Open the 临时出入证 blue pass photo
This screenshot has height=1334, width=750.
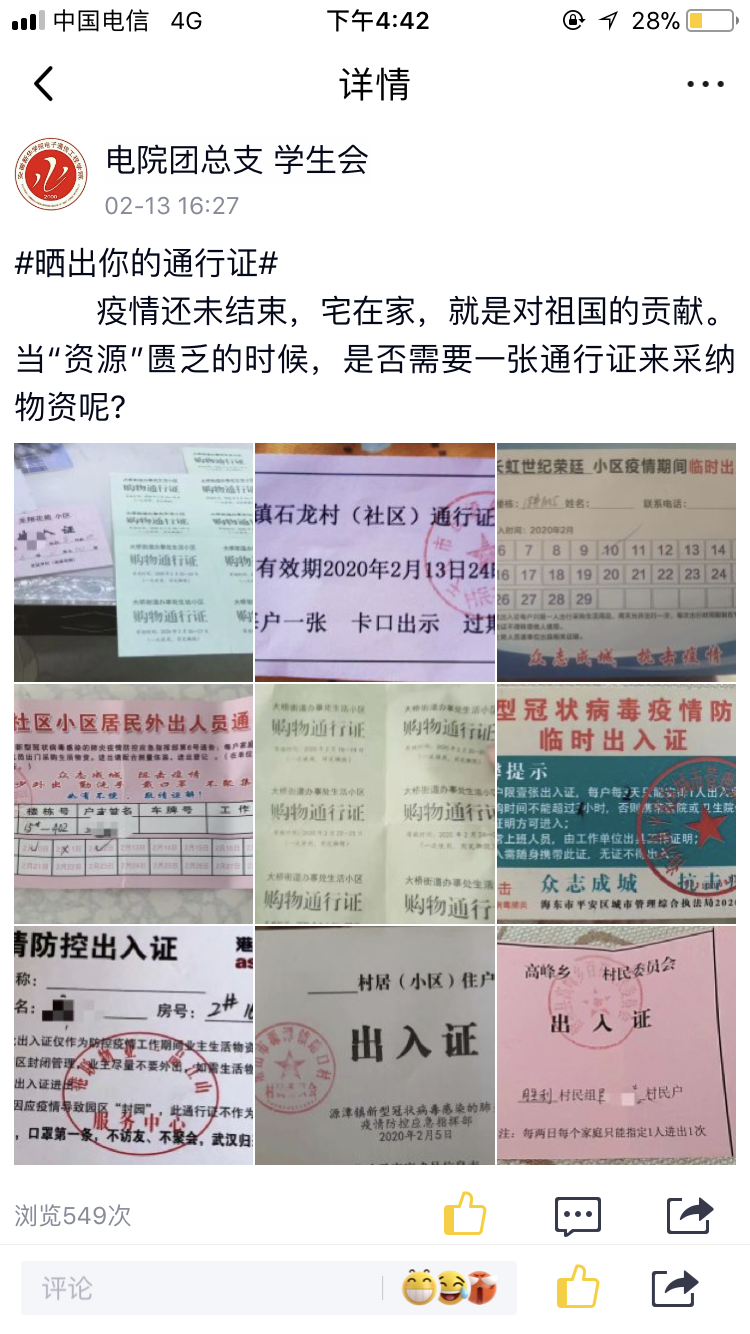tap(616, 803)
